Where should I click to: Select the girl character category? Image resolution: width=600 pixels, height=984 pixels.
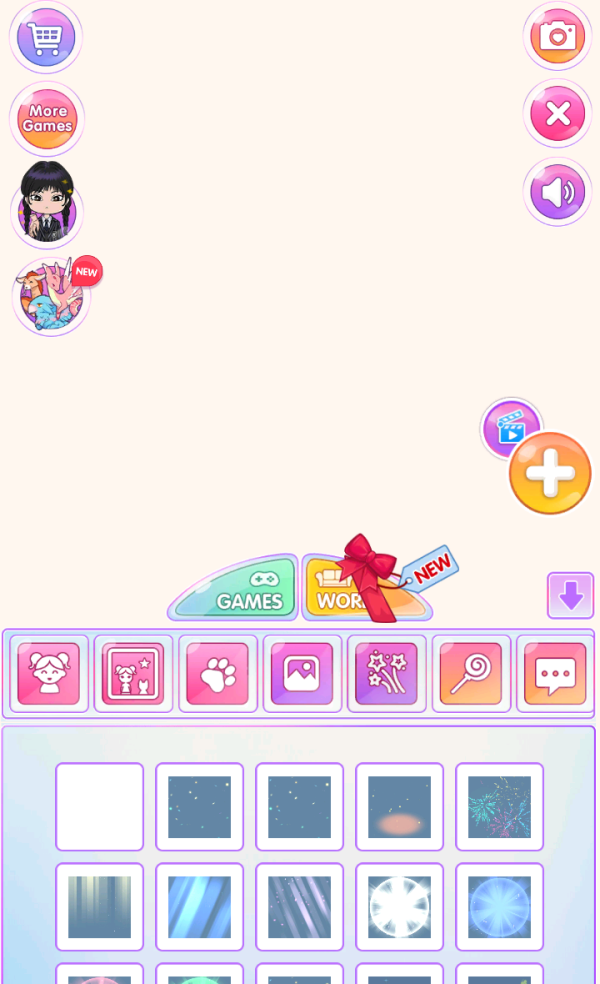click(x=48, y=674)
